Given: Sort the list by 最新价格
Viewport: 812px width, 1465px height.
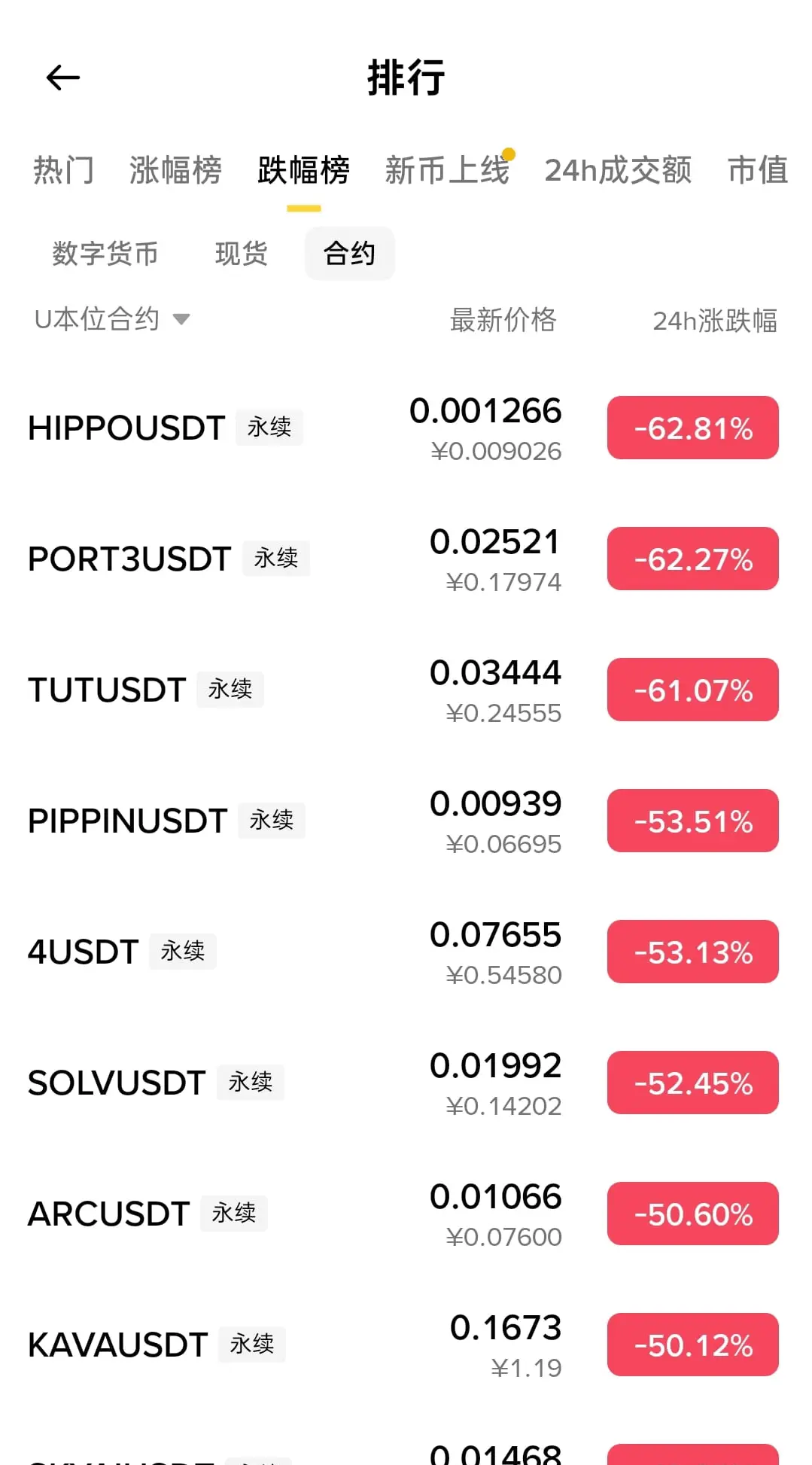Looking at the screenshot, I should (x=503, y=320).
